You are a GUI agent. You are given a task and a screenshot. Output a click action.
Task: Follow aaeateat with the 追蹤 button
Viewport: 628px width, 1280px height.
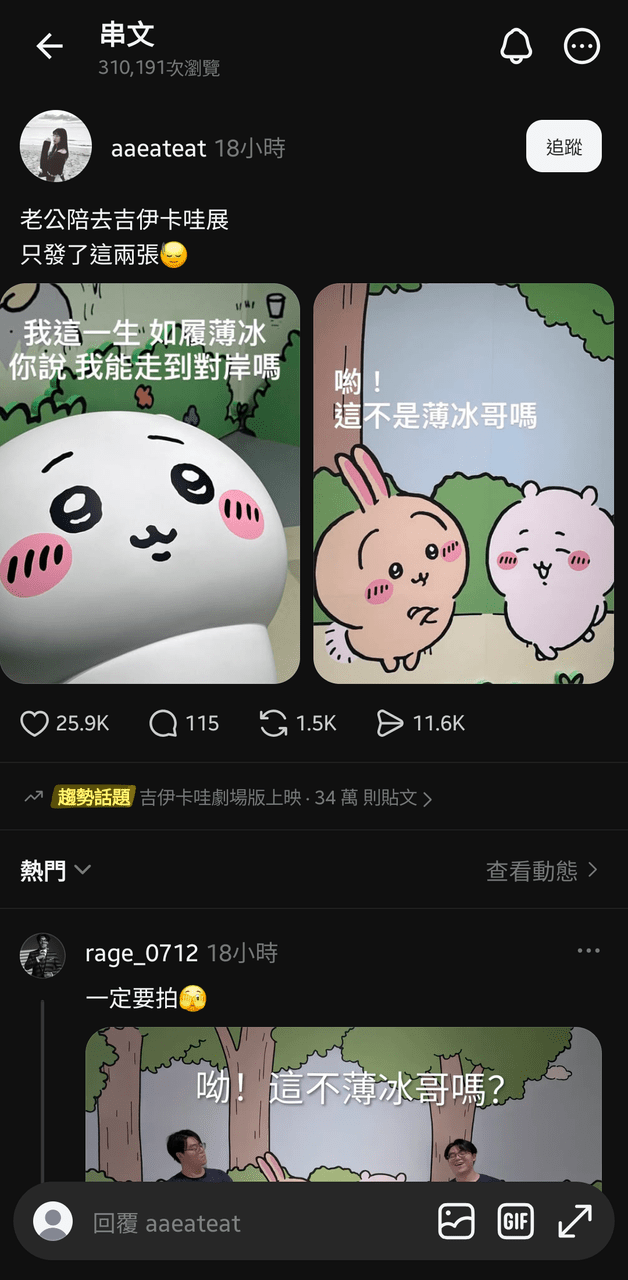(564, 147)
